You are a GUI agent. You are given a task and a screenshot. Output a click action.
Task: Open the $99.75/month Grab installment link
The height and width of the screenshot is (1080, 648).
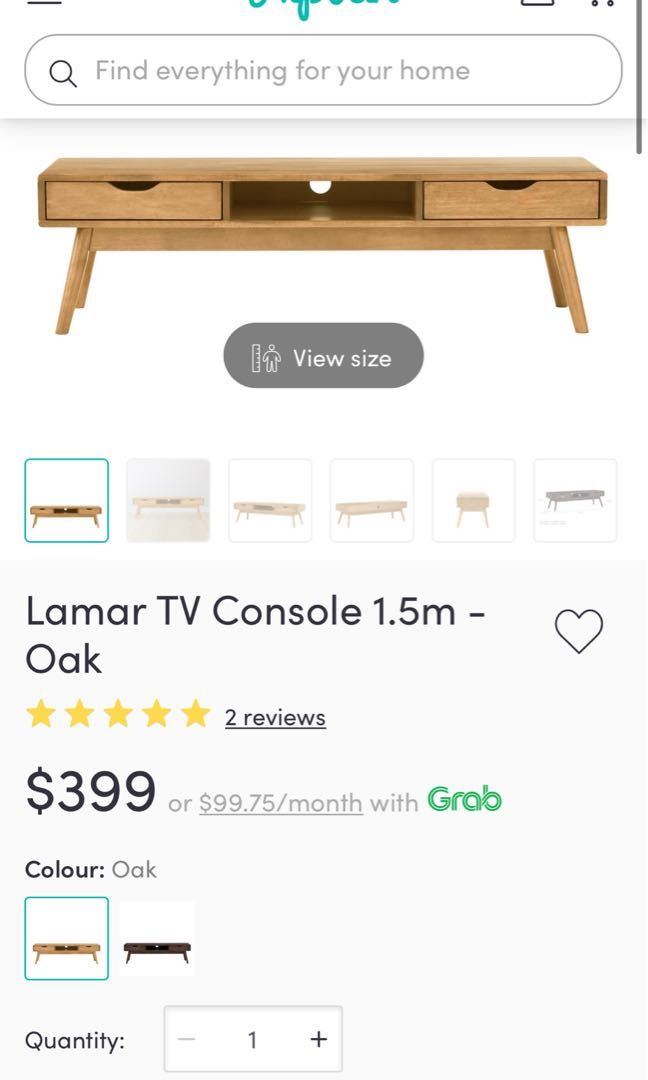tap(280, 802)
